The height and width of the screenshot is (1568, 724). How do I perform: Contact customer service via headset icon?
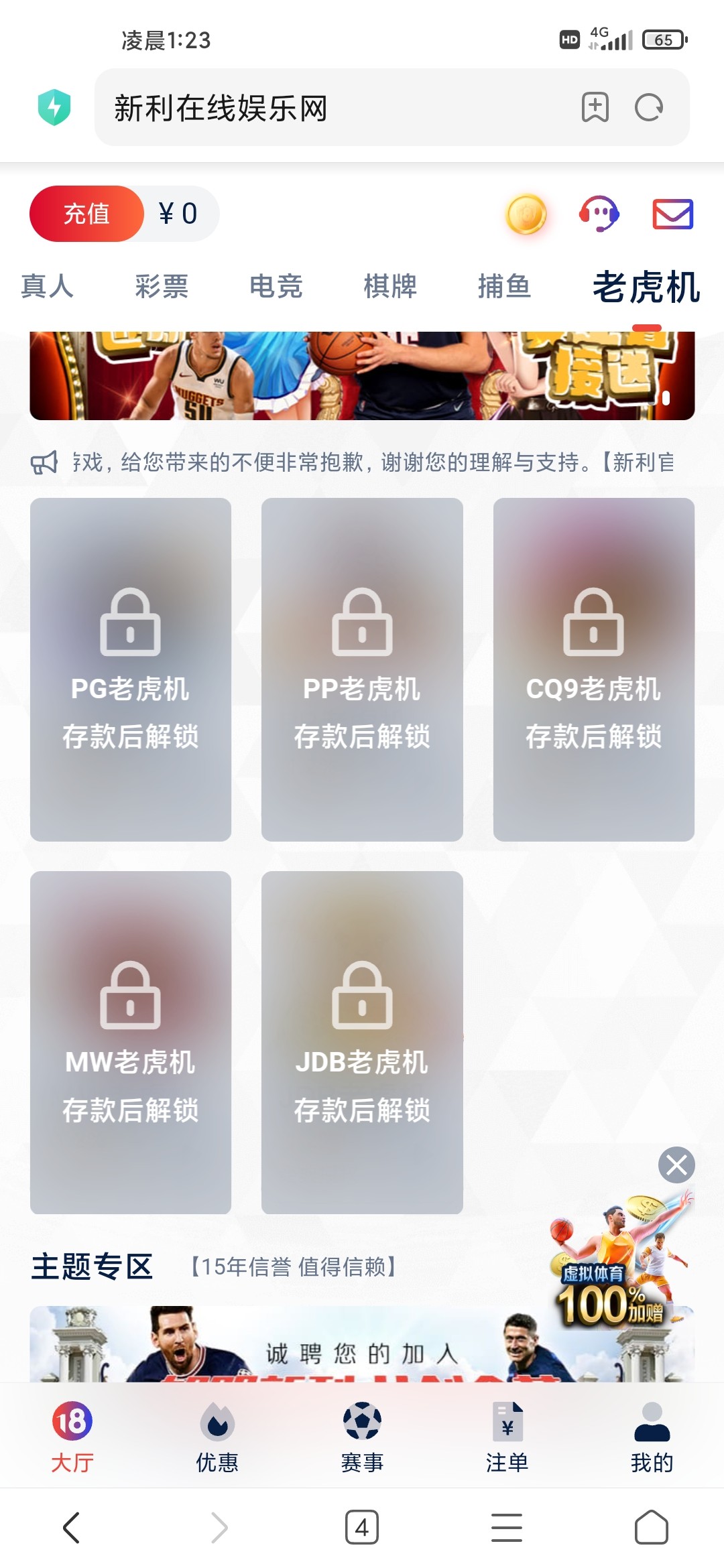(599, 214)
